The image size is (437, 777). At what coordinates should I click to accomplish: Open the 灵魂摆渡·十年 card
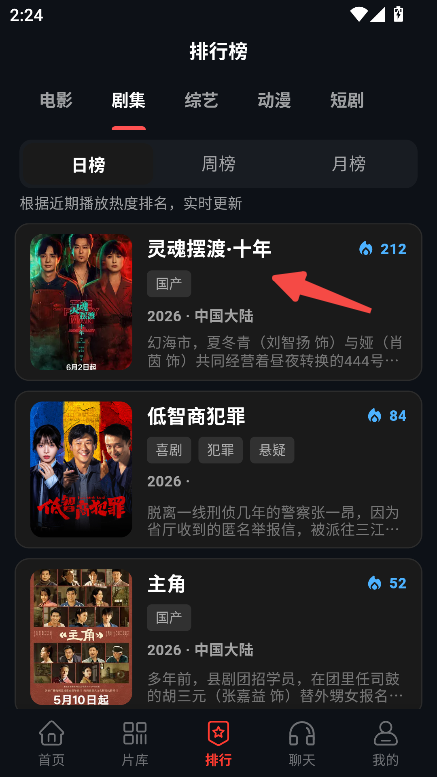coord(218,302)
